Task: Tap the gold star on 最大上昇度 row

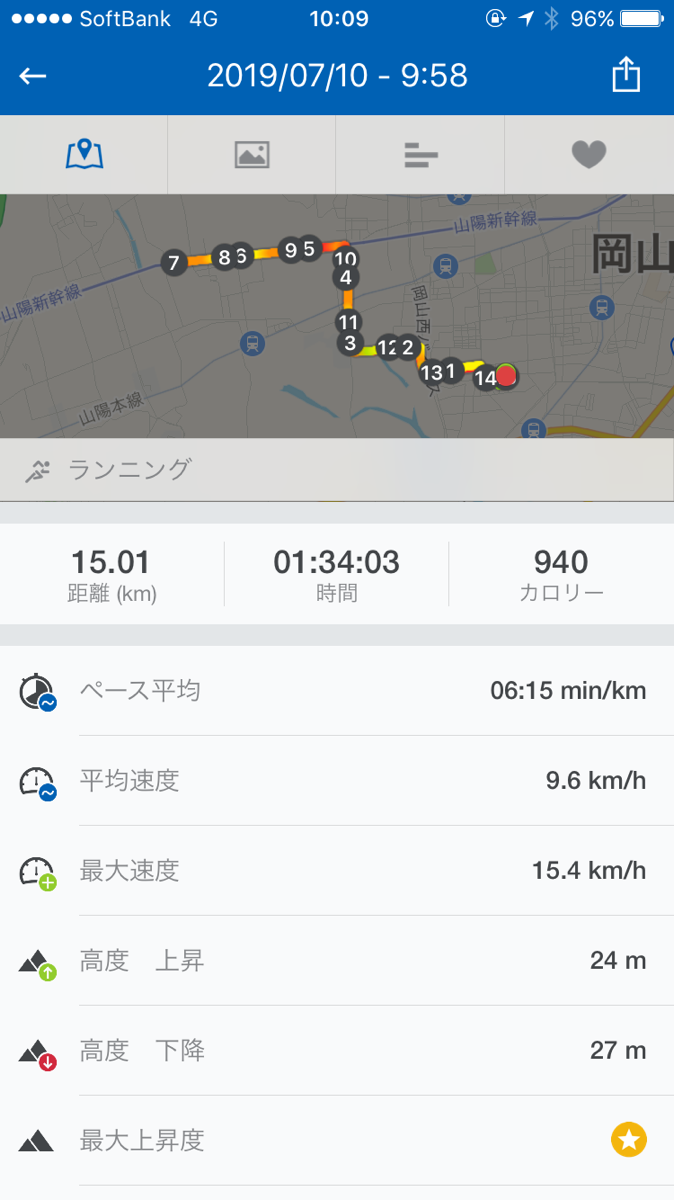Action: [630, 1139]
